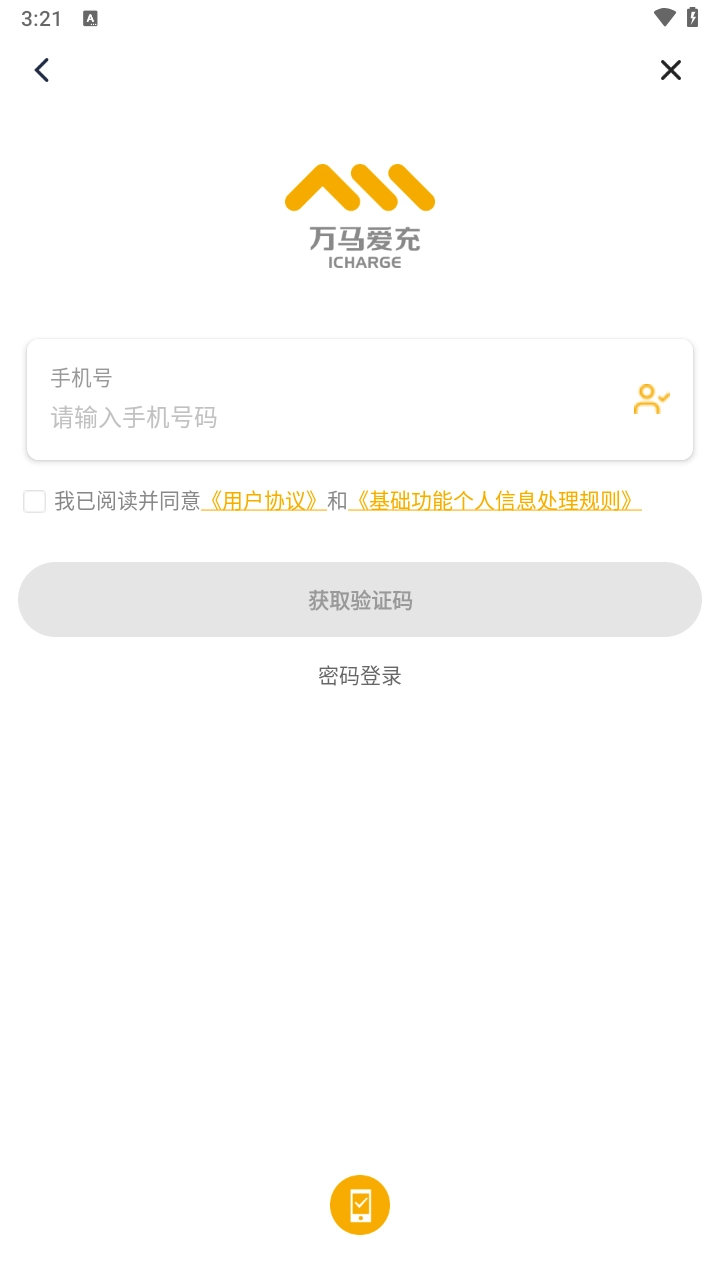Open the 《用户协议》 link
This screenshot has width=720, height=1280.
(263, 501)
